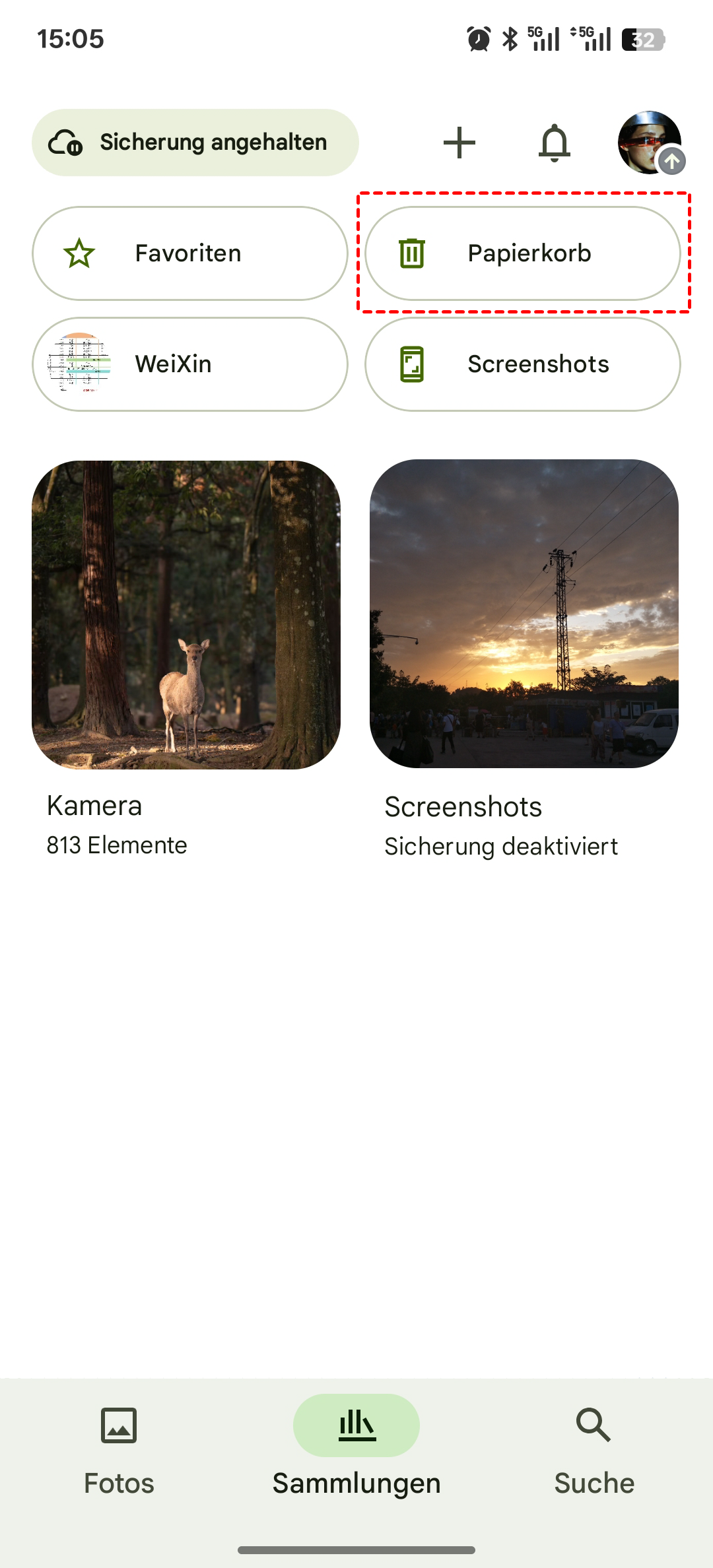Open the Screenshots chip with phone icon
This screenshot has height=1568, width=713.
coord(523,364)
